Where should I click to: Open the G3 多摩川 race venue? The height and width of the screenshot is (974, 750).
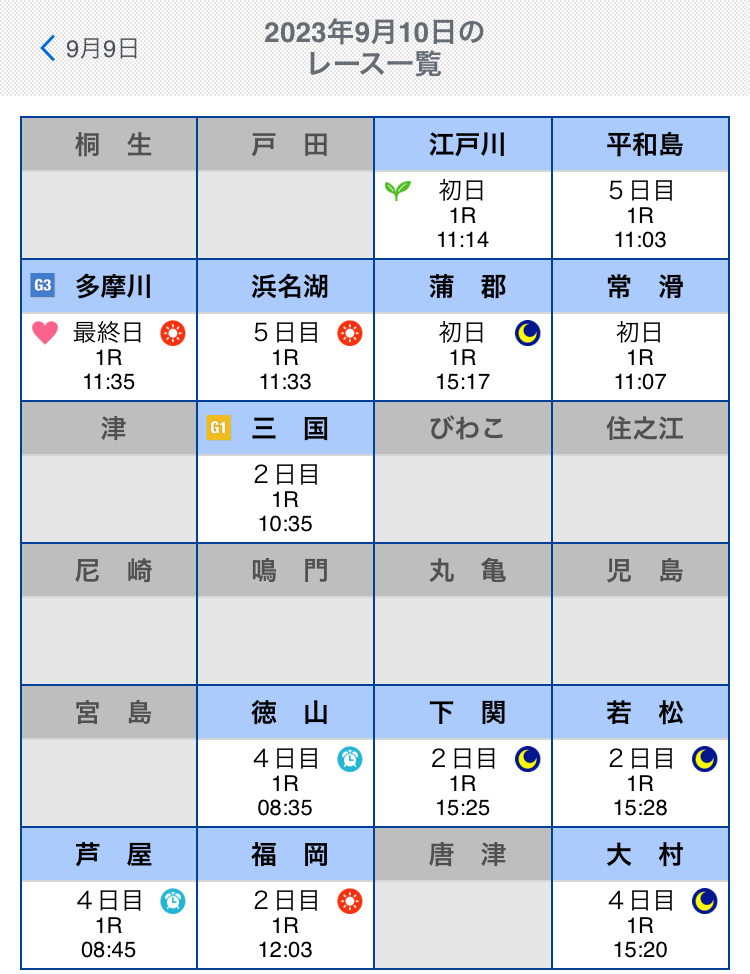(109, 330)
